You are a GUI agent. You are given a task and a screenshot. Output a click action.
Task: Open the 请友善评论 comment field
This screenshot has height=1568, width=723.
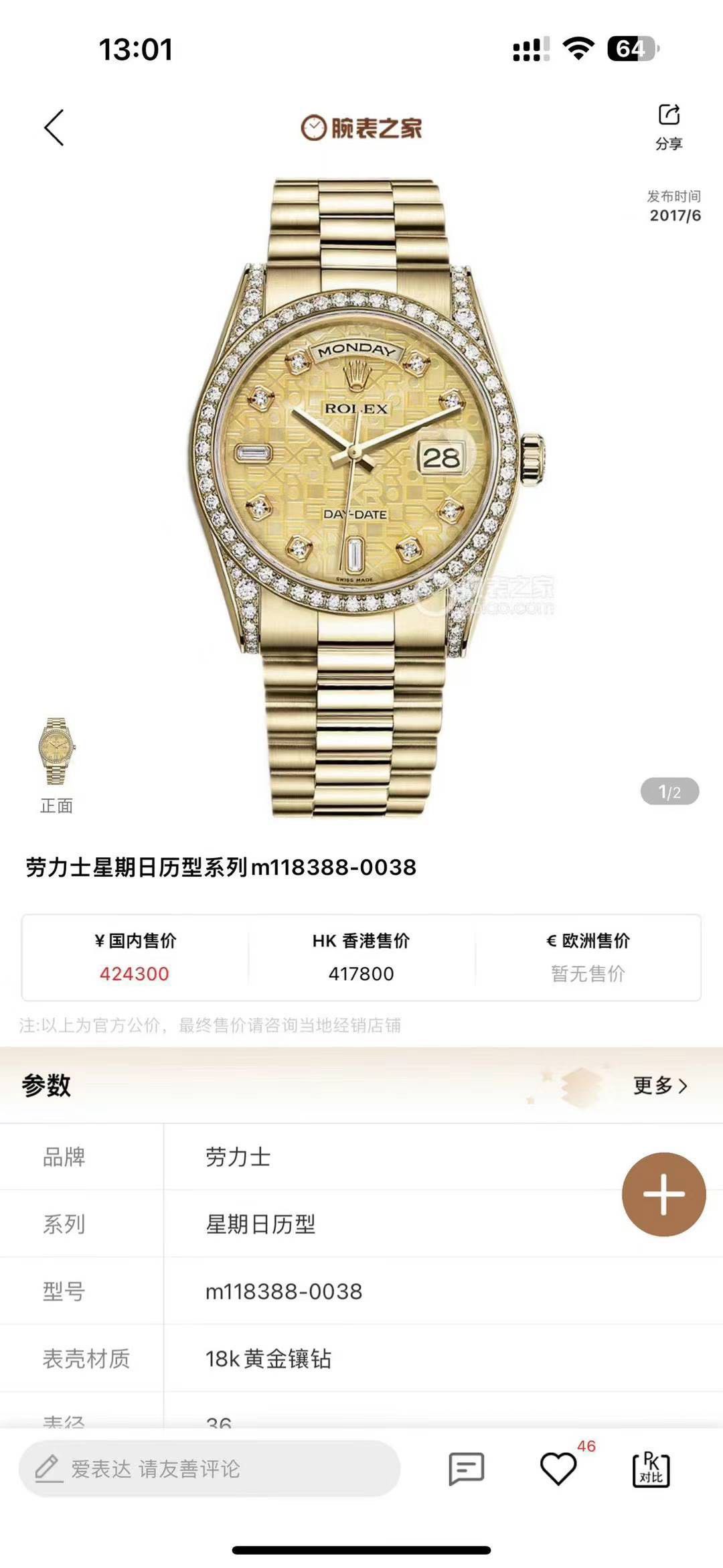pyautogui.click(x=210, y=1469)
